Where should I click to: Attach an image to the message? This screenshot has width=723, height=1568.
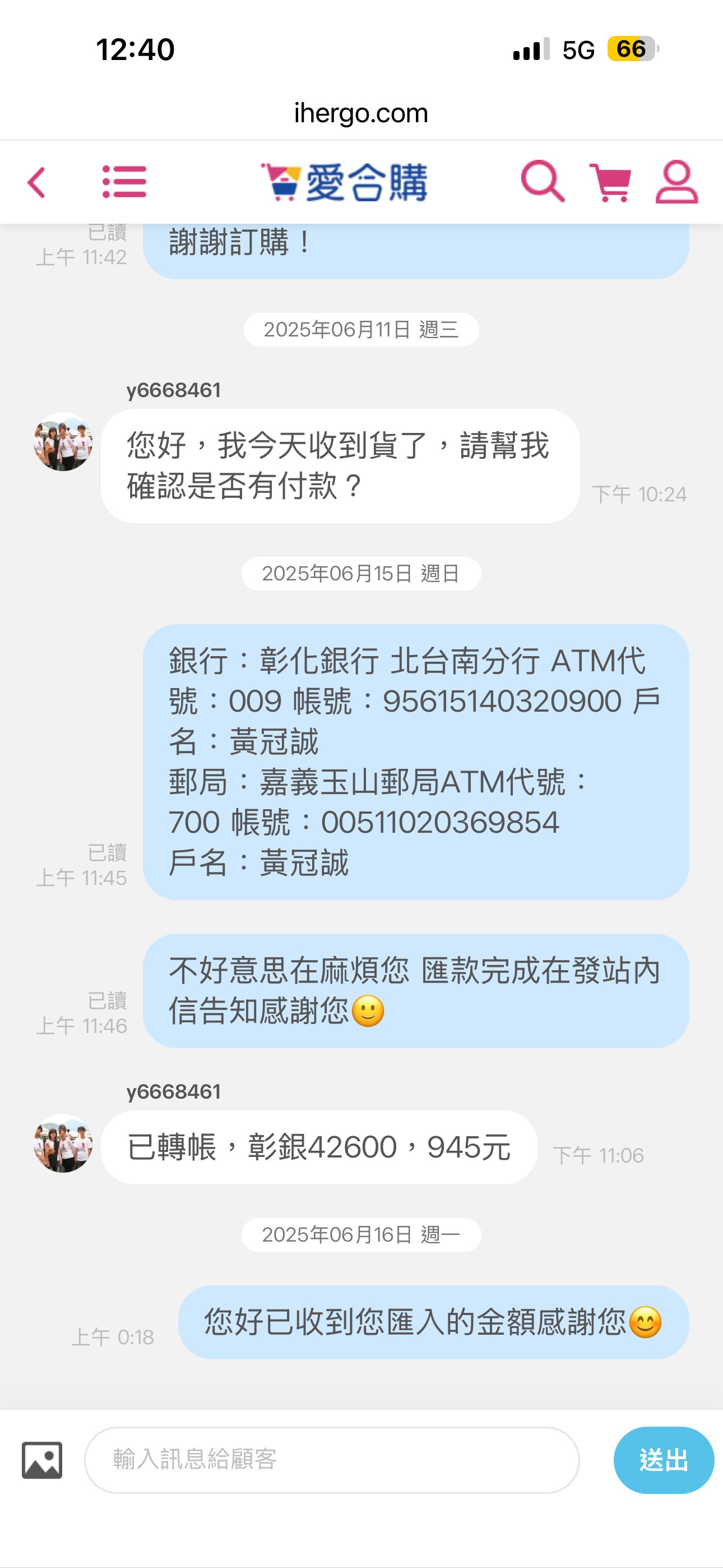(42, 1460)
